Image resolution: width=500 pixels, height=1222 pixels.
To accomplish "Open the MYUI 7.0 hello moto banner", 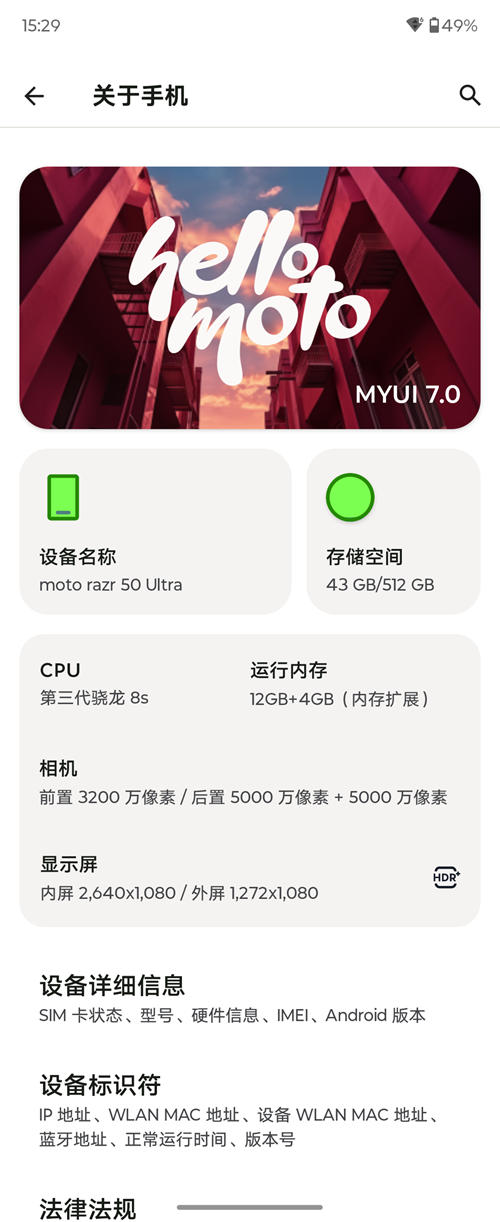I will (x=250, y=298).
